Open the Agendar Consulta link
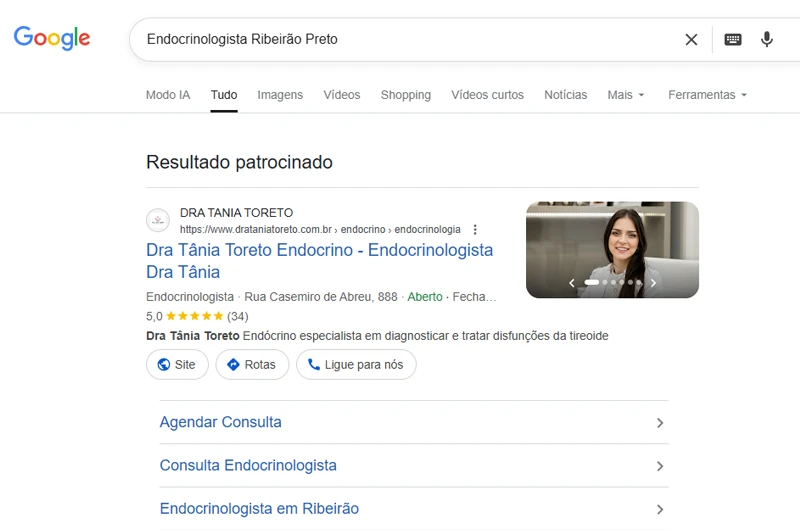This screenshot has height=530, width=800. [x=221, y=422]
